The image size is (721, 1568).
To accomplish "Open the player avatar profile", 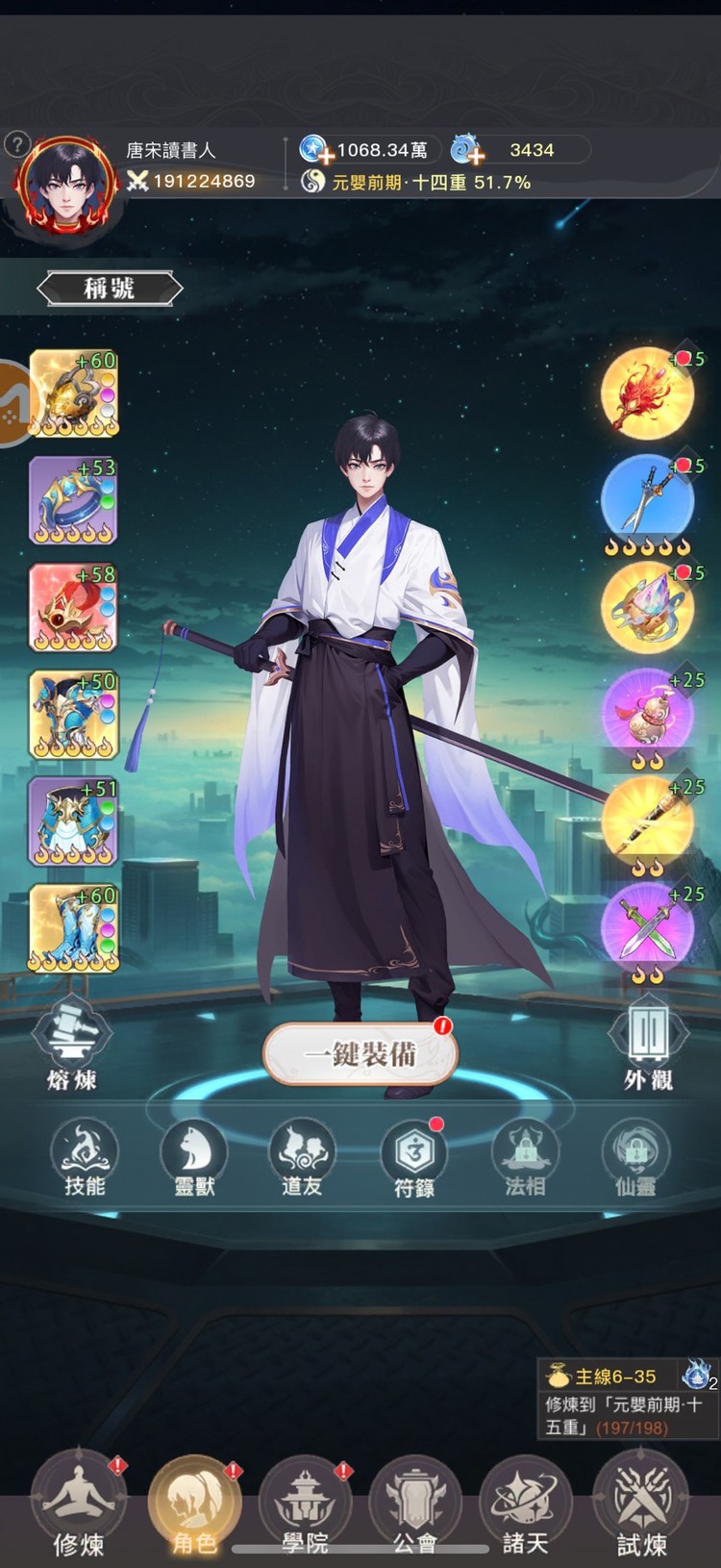I will click(67, 185).
